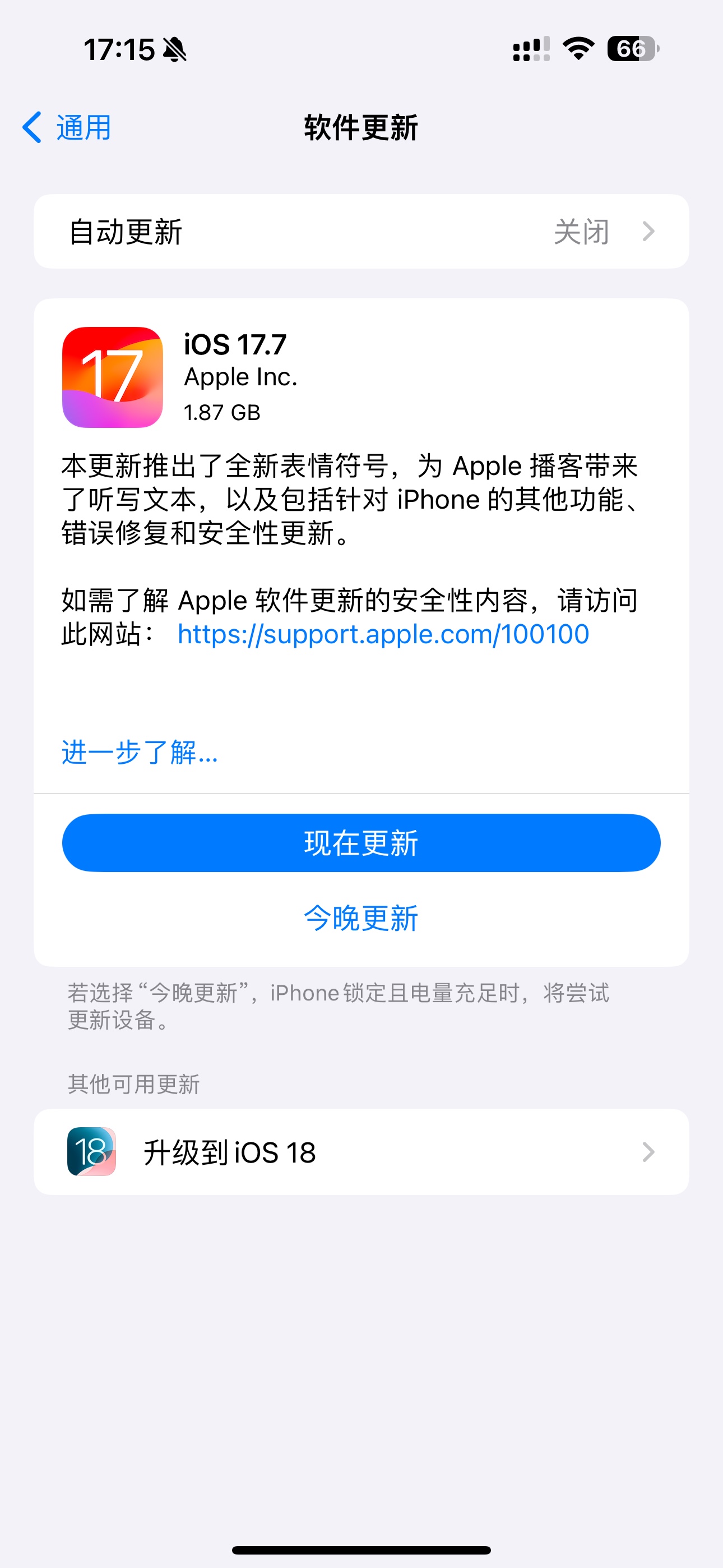723x1568 pixels.
Task: Open the support.apple.com/100100 link
Action: click(x=383, y=634)
